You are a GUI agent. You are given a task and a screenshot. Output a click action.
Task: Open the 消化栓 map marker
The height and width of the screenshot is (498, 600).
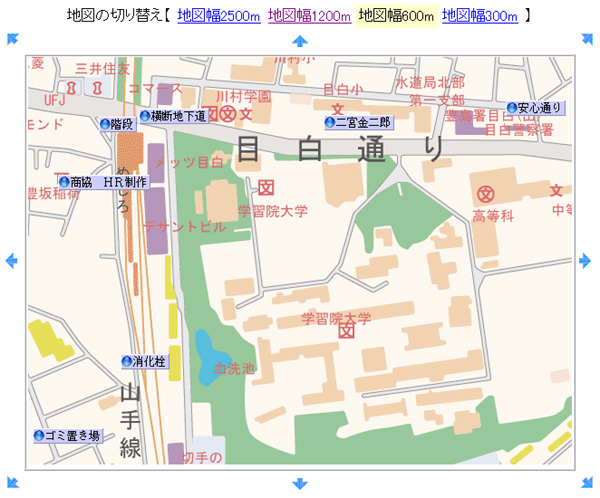pos(144,361)
